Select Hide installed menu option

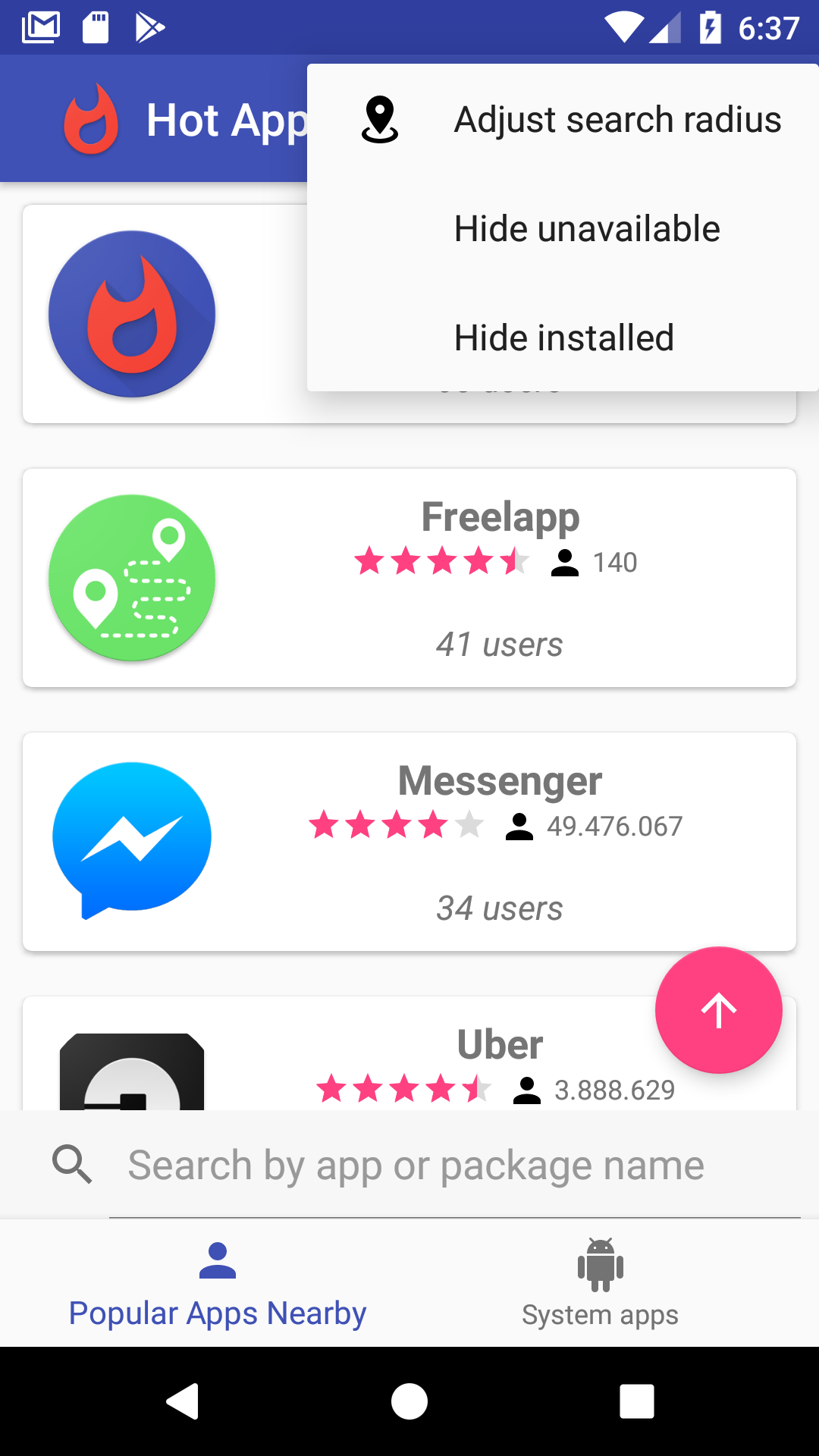coord(563,338)
